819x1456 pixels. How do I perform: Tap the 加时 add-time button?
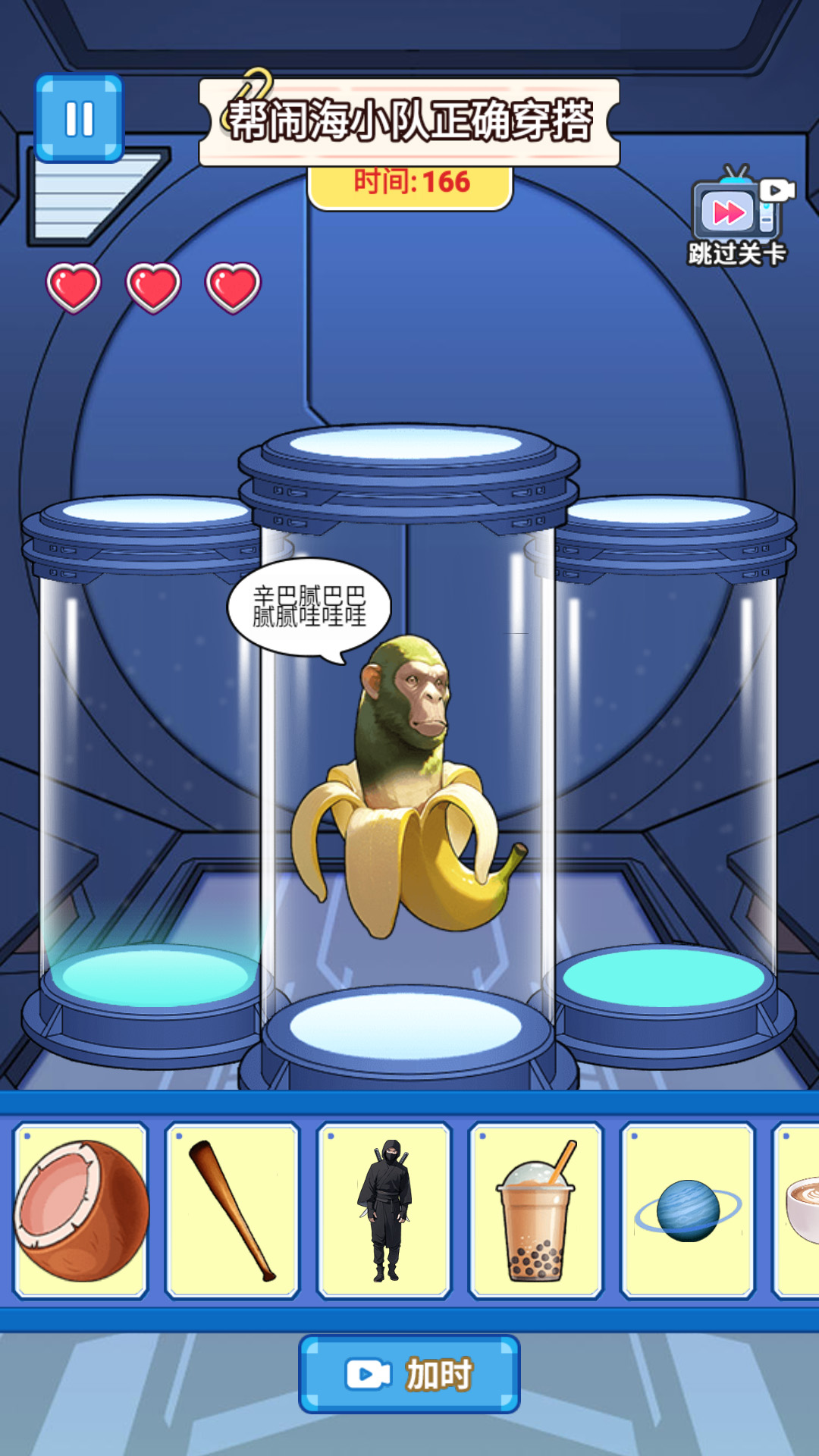tap(409, 1374)
